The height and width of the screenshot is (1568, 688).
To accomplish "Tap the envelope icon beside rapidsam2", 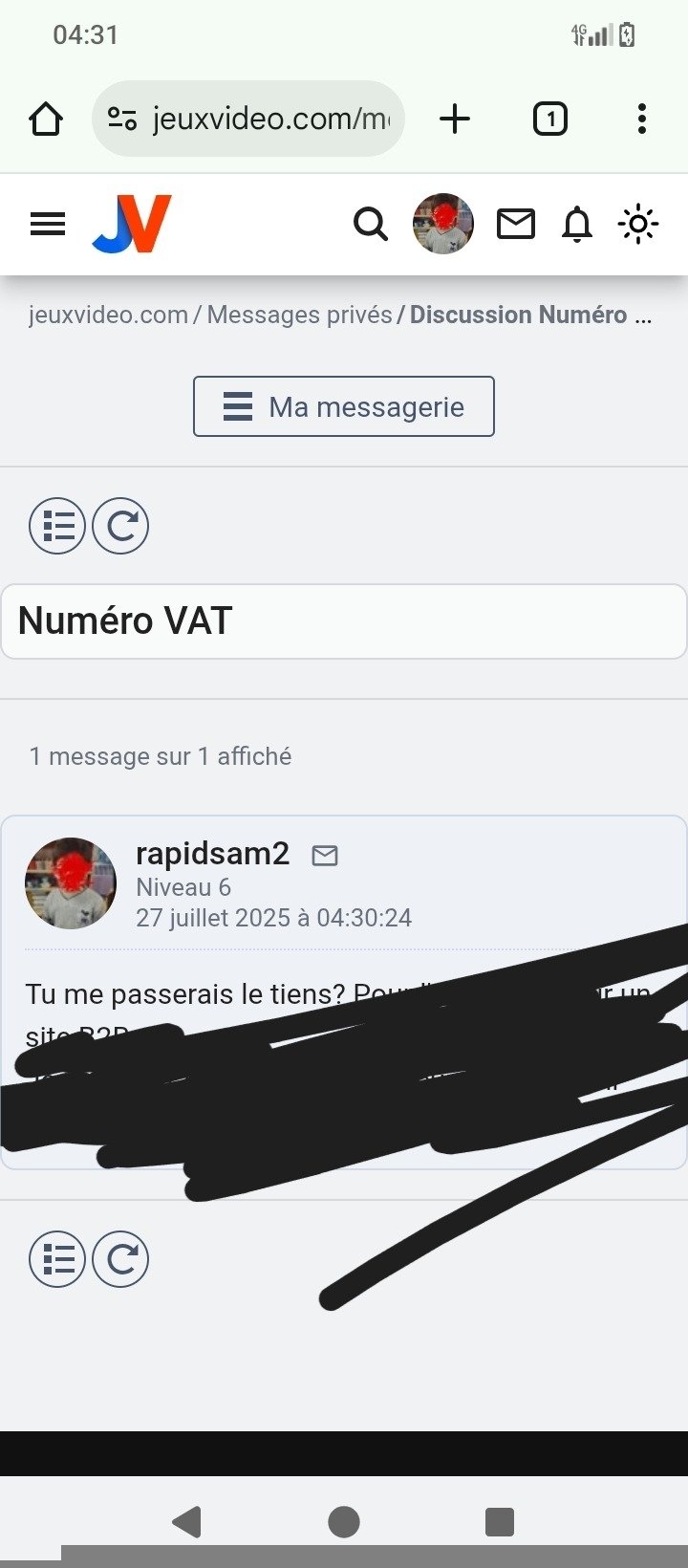I will [325, 855].
